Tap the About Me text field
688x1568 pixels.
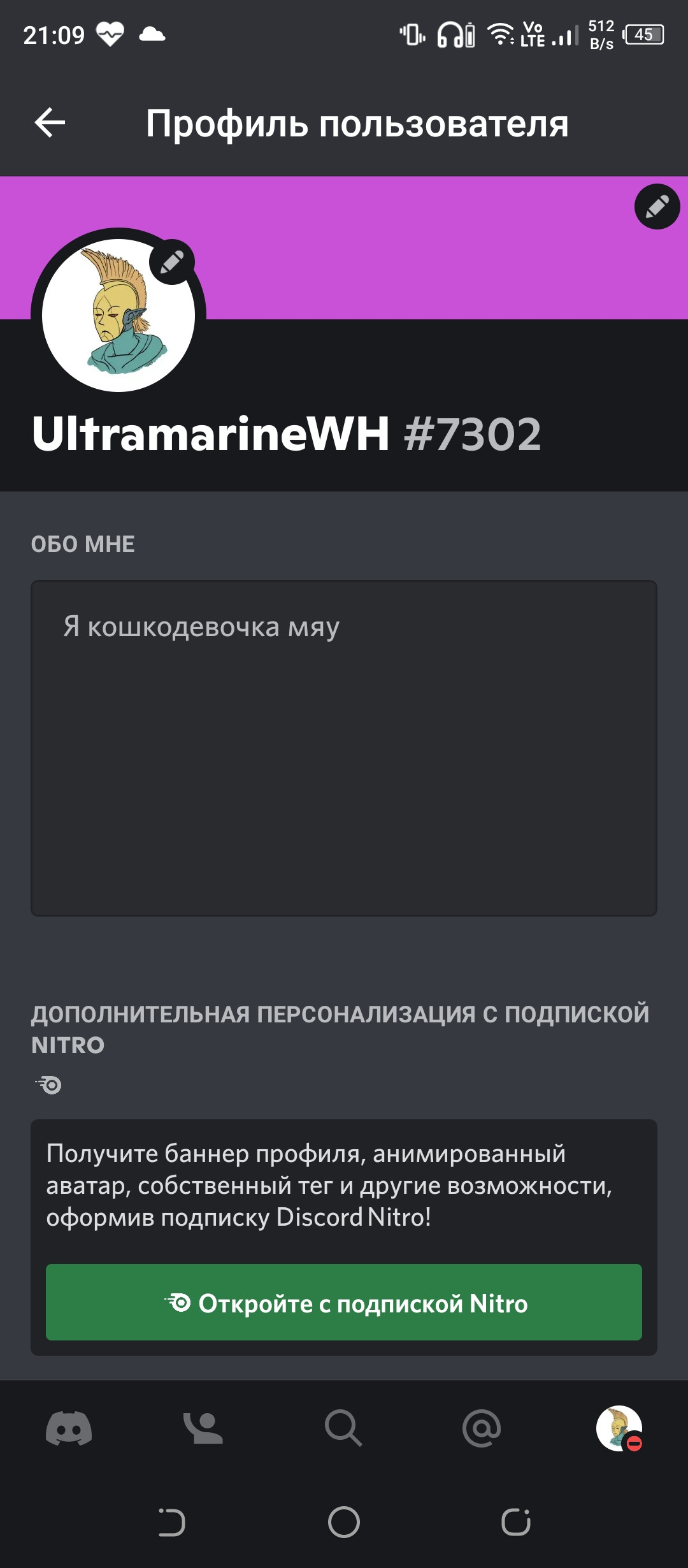point(344,748)
